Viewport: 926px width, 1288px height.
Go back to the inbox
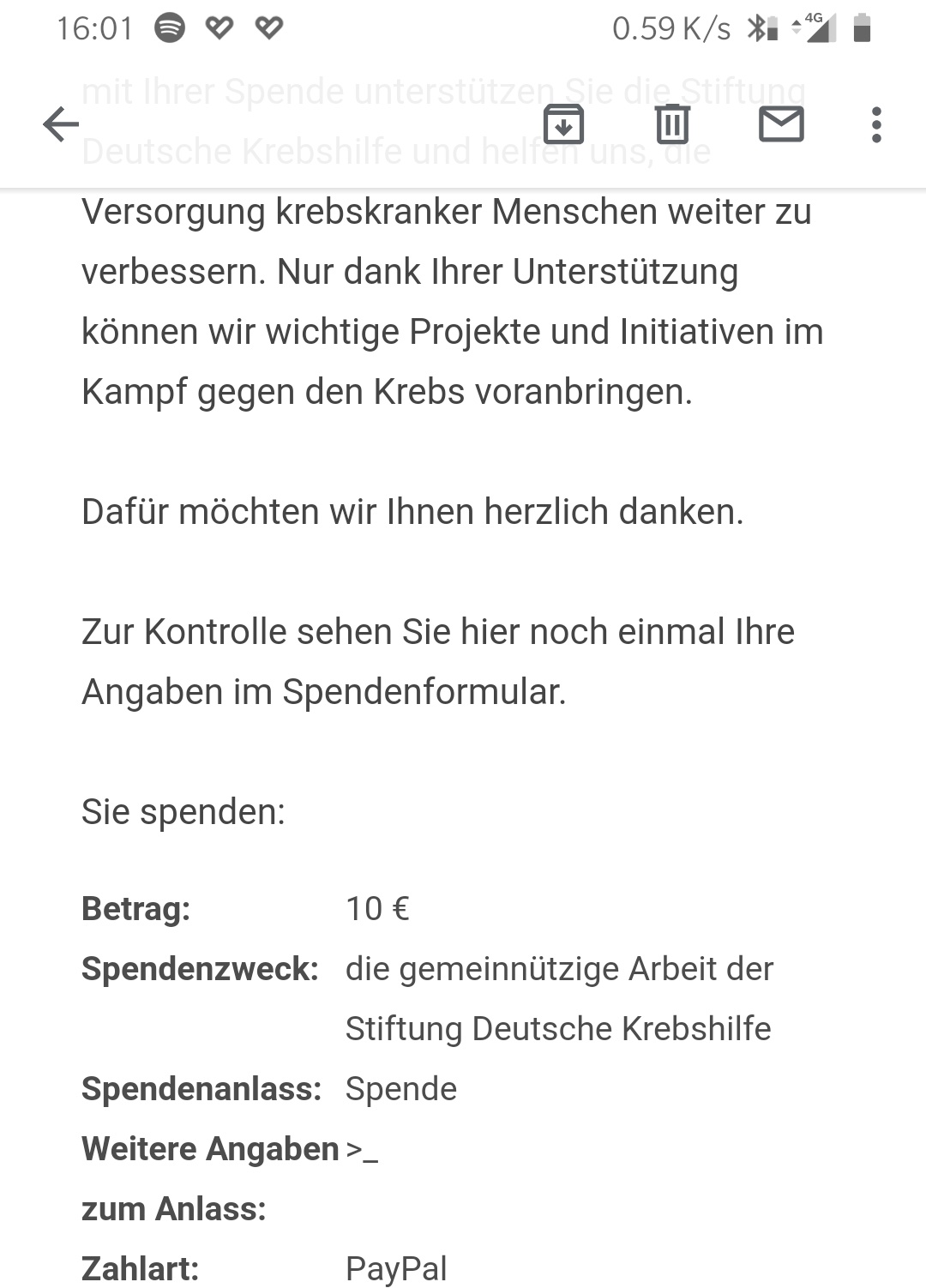61,125
